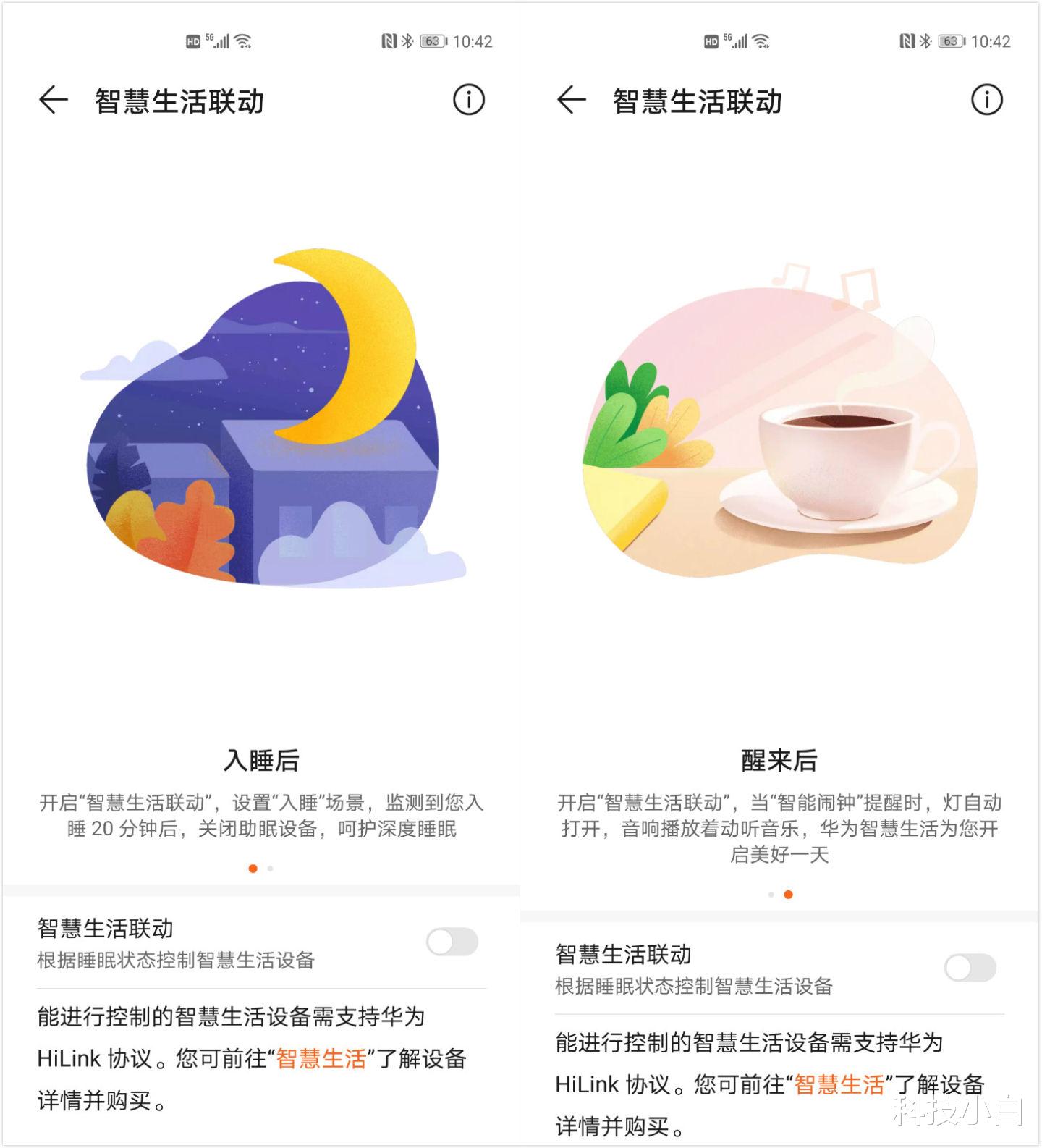Tap the Bluetooth icon in the status bar
This screenshot has width=1042, height=1148.
click(x=405, y=41)
